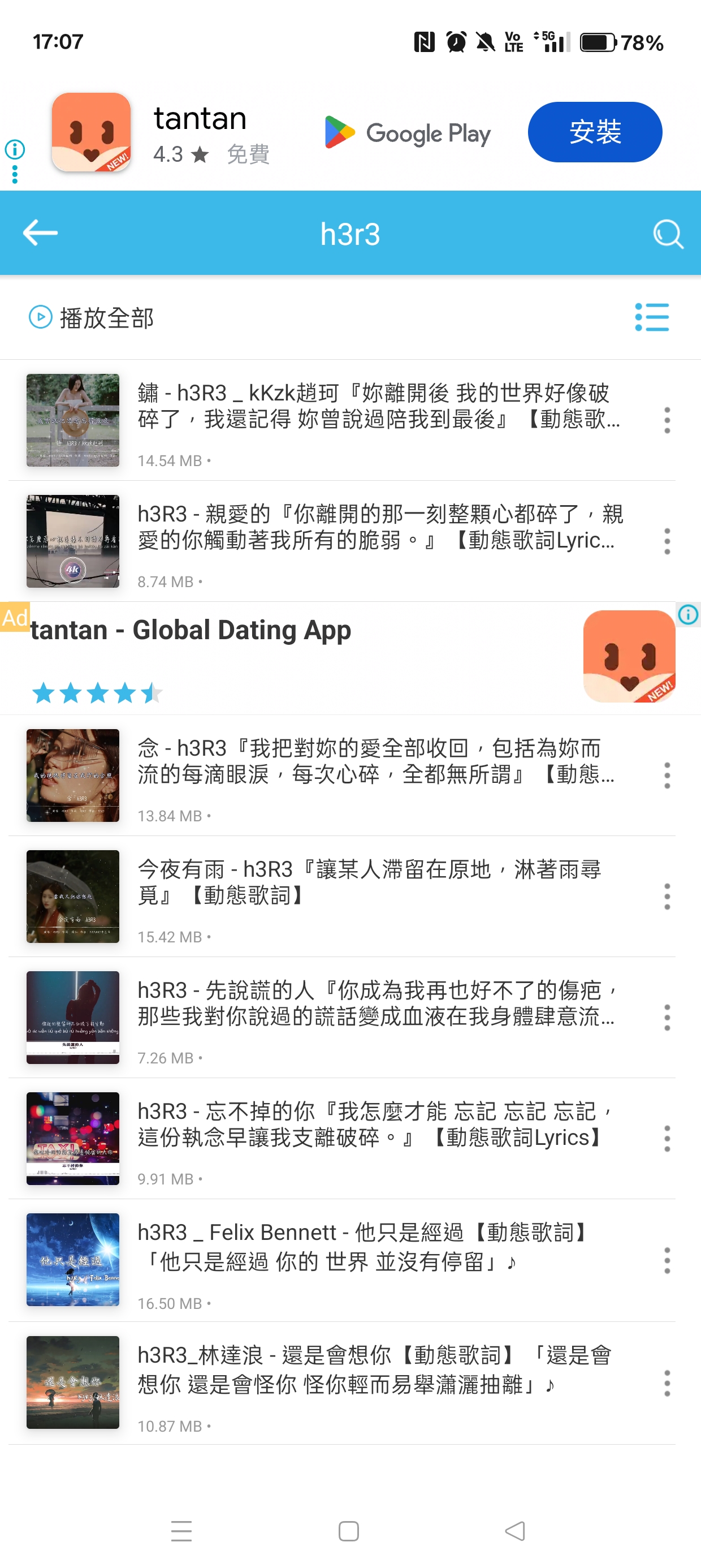Play h3R3 - 親愛的 track

[377, 527]
